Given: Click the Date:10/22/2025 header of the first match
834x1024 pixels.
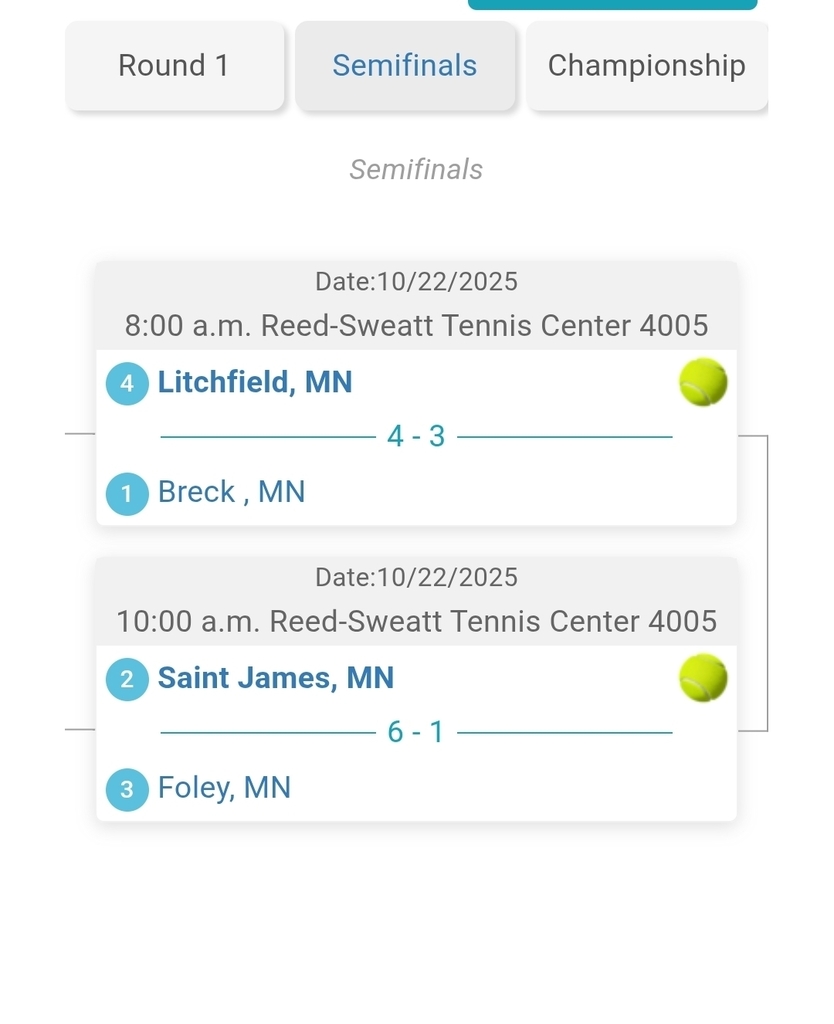Looking at the screenshot, I should [x=417, y=282].
